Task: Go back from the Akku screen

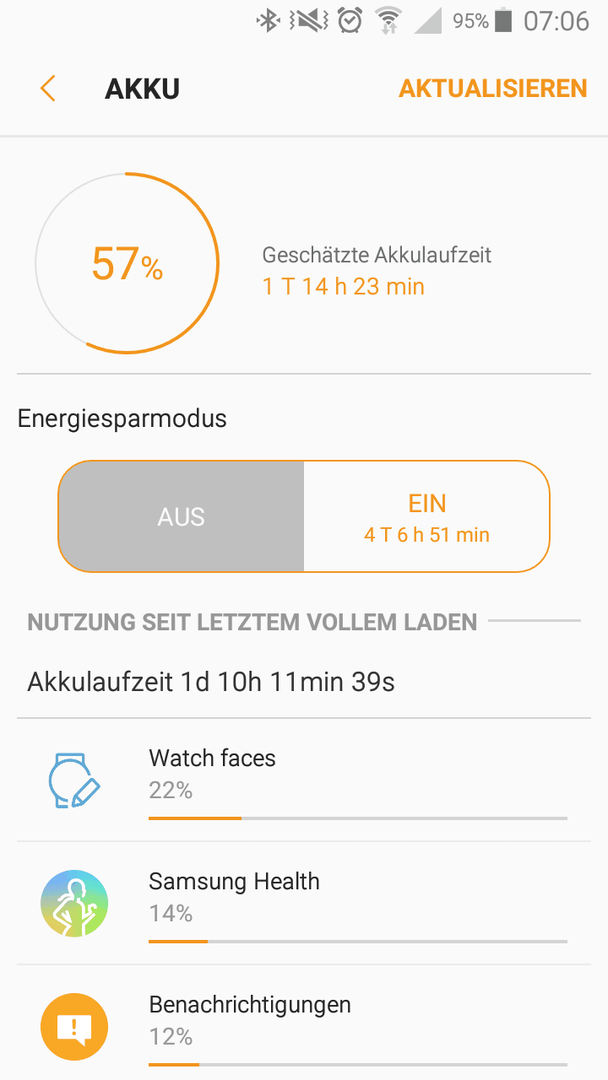Action: pyautogui.click(x=48, y=89)
